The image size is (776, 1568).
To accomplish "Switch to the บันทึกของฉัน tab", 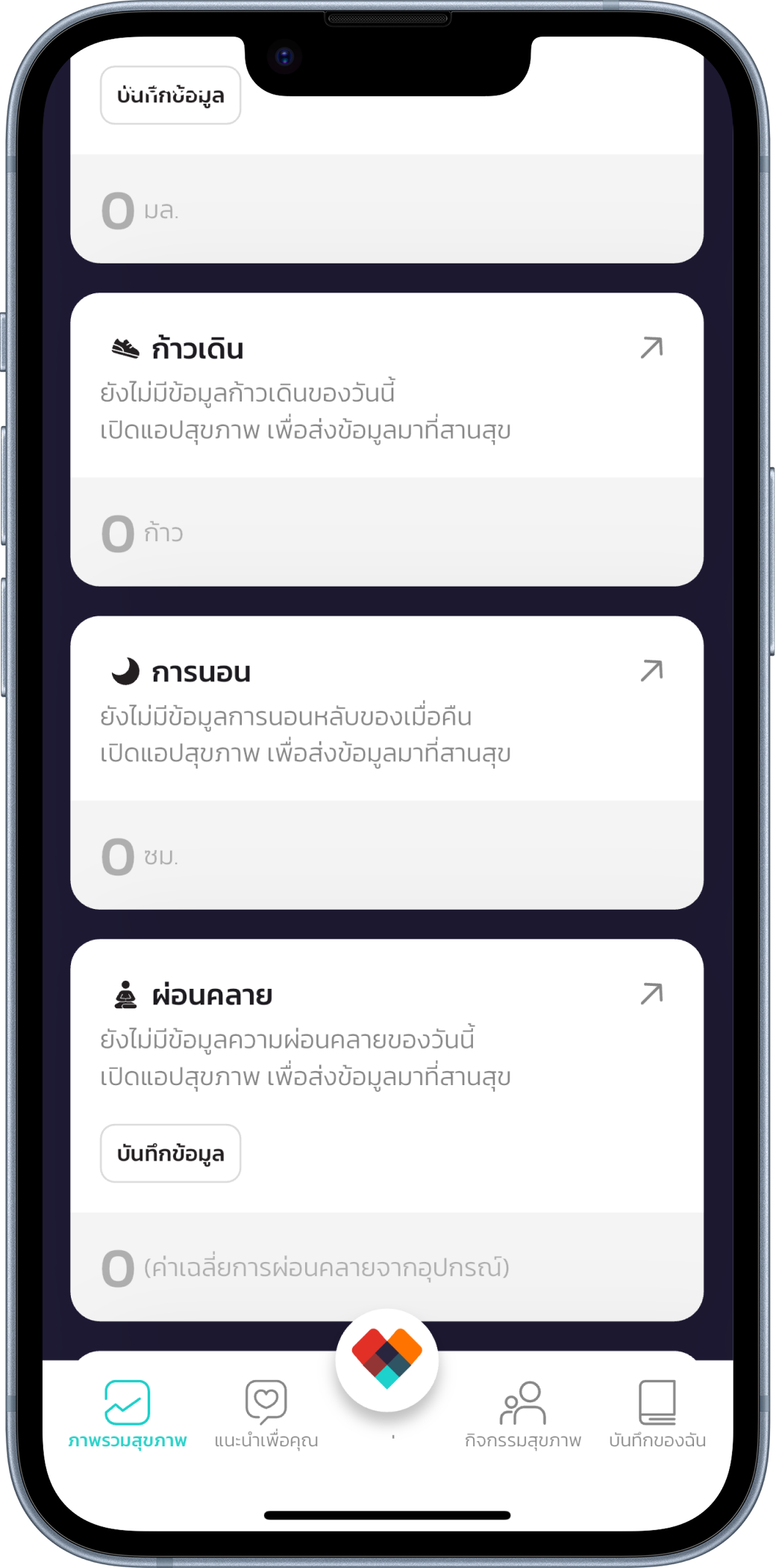I will pos(657,1414).
